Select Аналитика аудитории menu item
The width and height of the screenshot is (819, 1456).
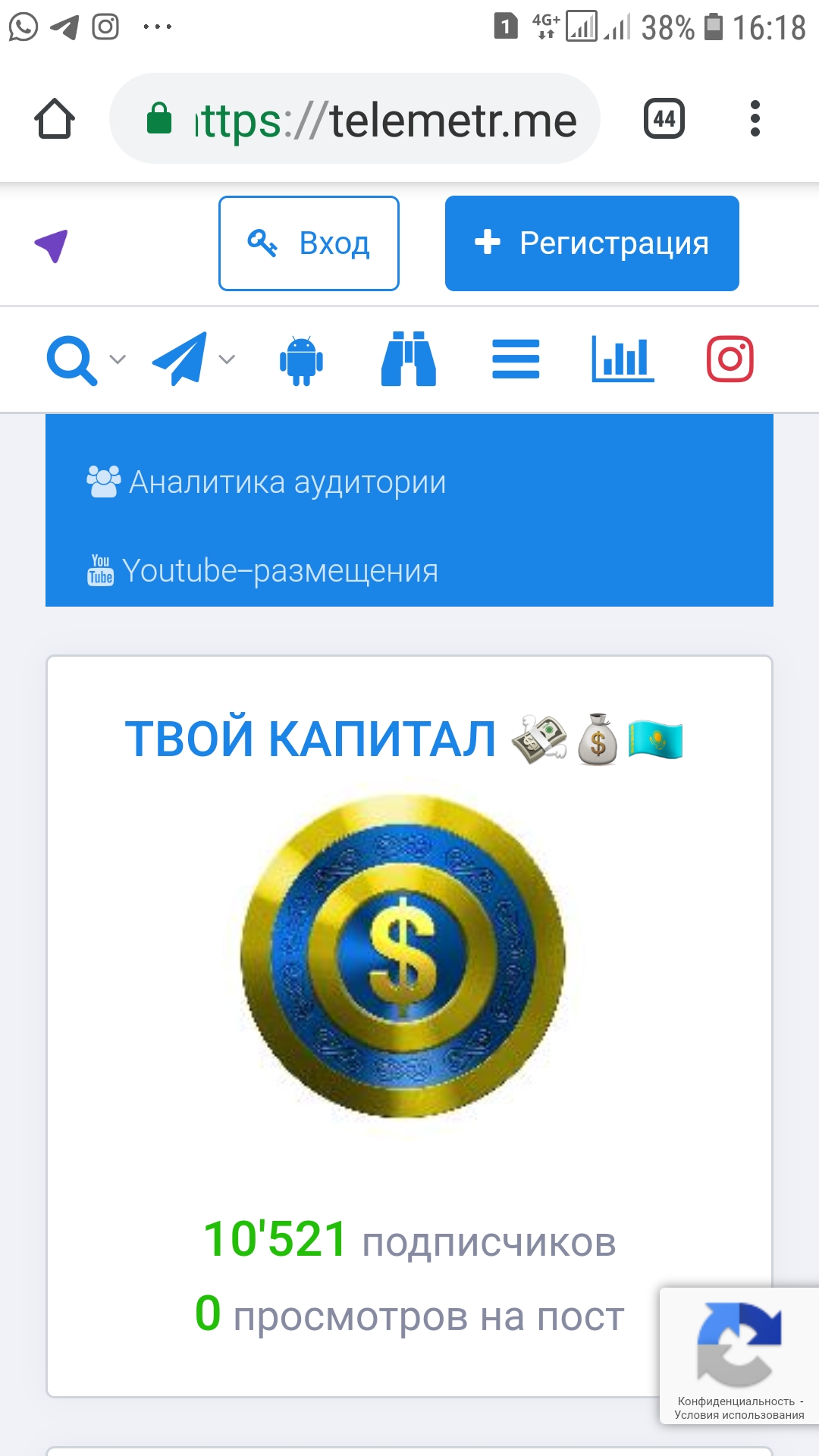(x=266, y=482)
